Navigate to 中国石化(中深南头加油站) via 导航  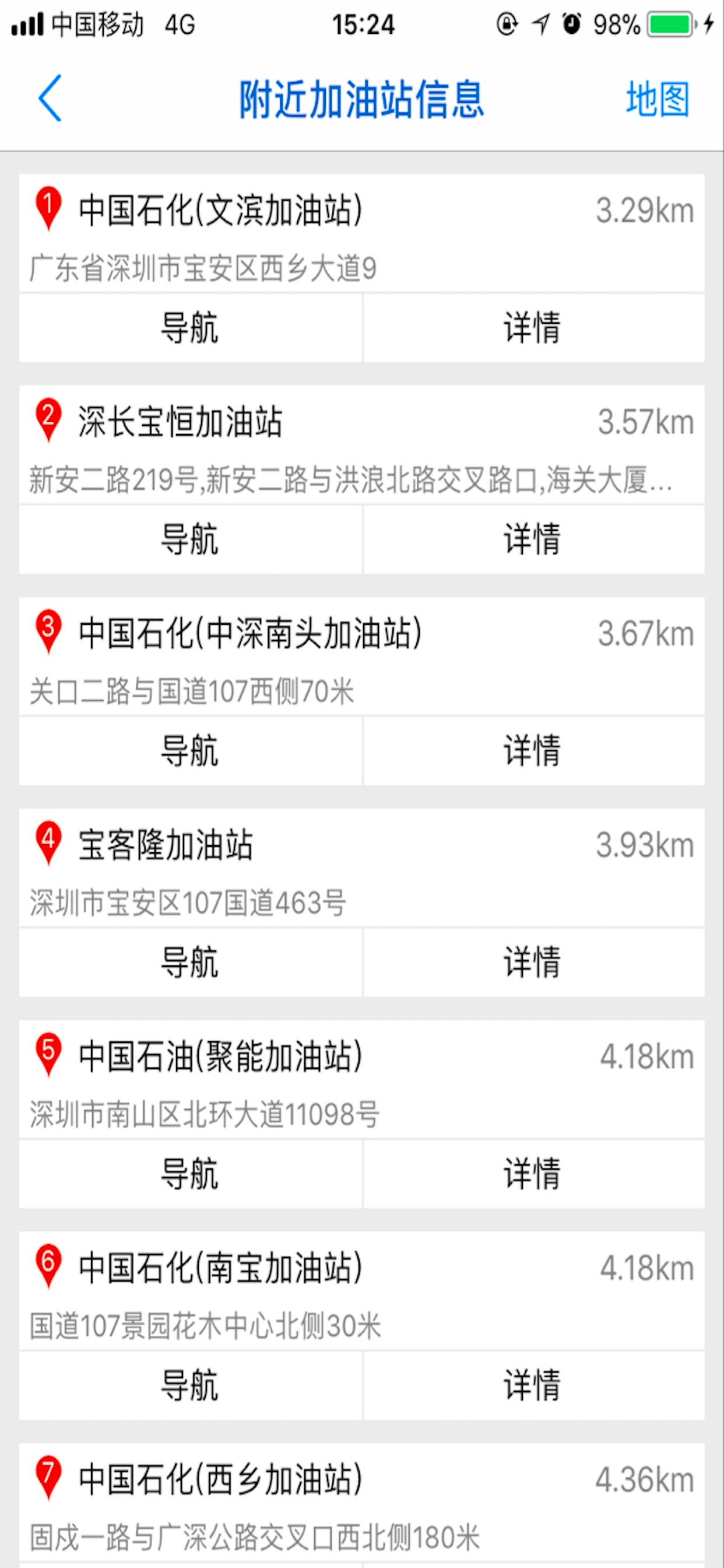(x=191, y=751)
